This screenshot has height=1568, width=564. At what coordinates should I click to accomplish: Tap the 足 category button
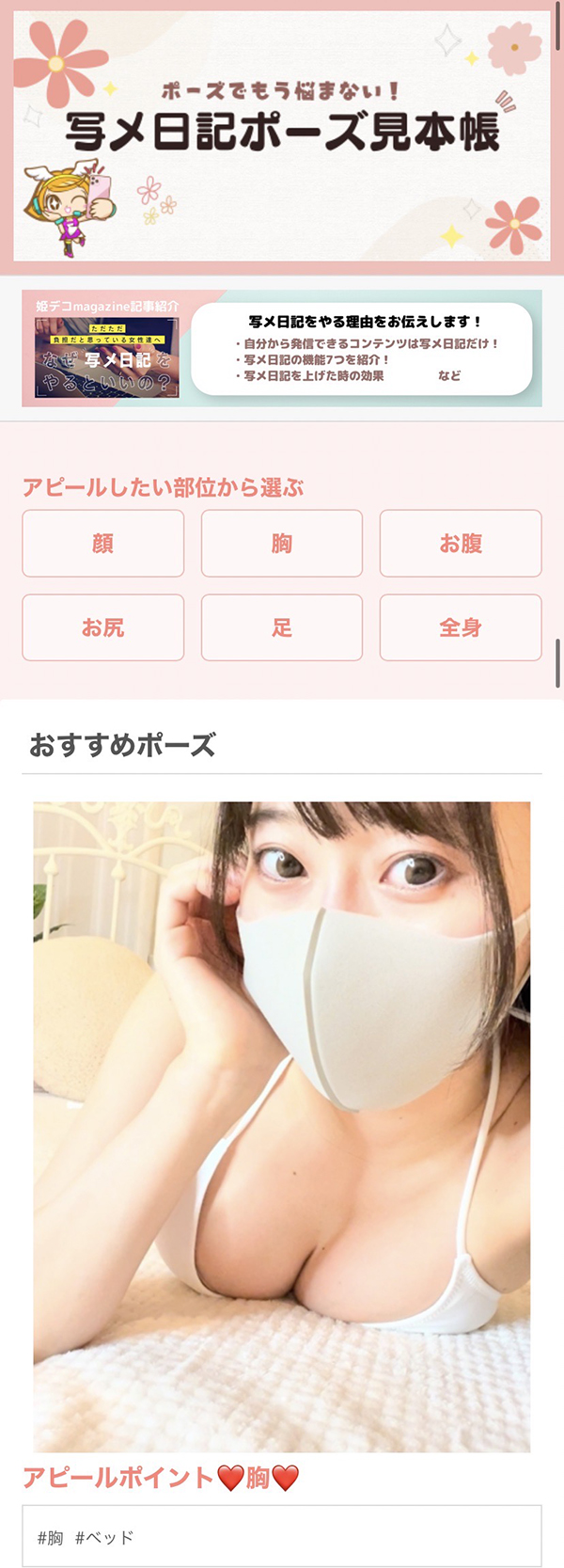click(282, 627)
